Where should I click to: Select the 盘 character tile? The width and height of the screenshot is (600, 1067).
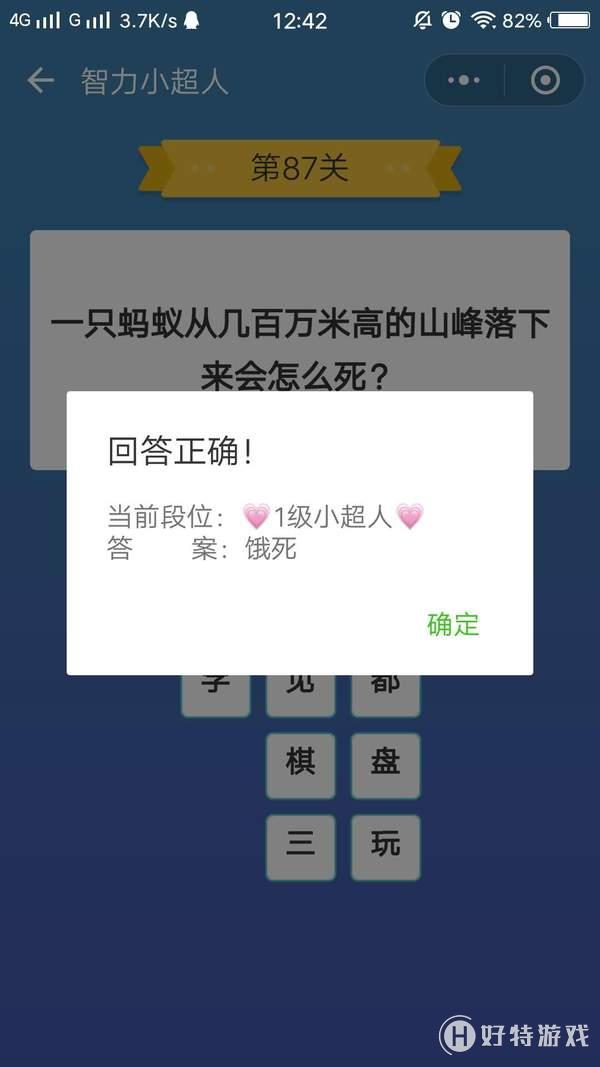click(x=385, y=765)
